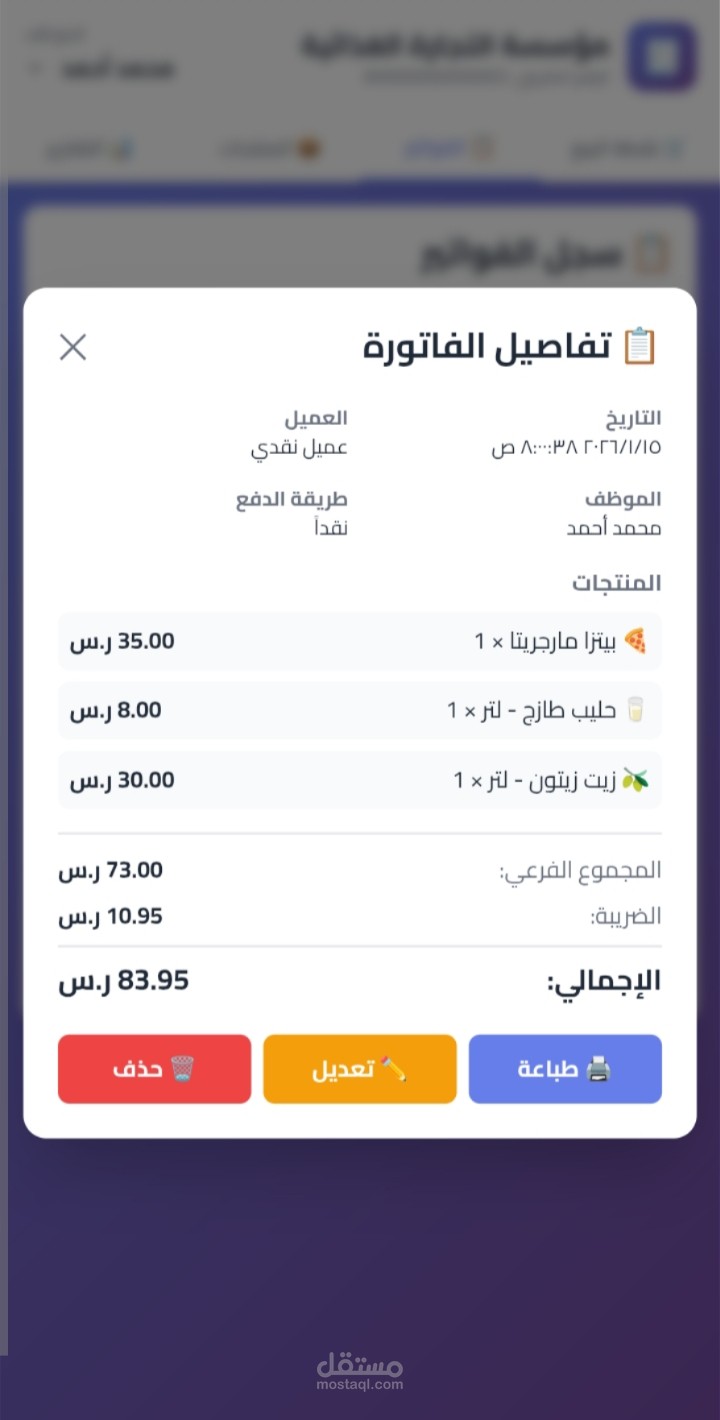The image size is (720, 1420).
Task: Tap the طباعة print button
Action: point(565,1069)
